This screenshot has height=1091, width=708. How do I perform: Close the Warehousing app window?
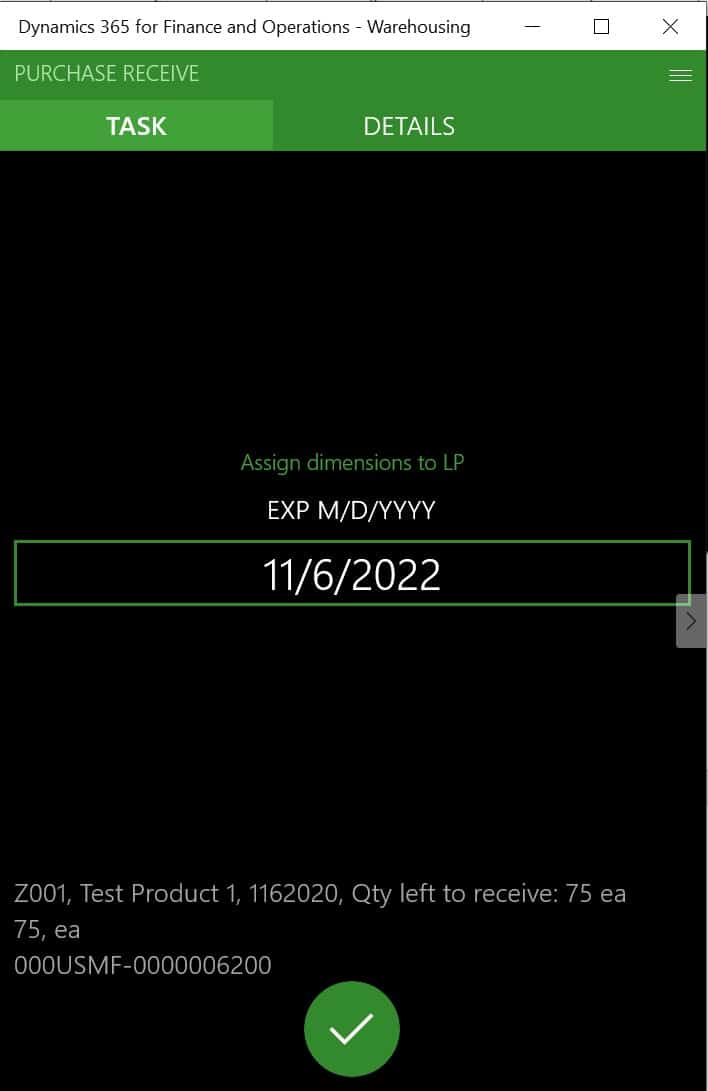(x=670, y=27)
